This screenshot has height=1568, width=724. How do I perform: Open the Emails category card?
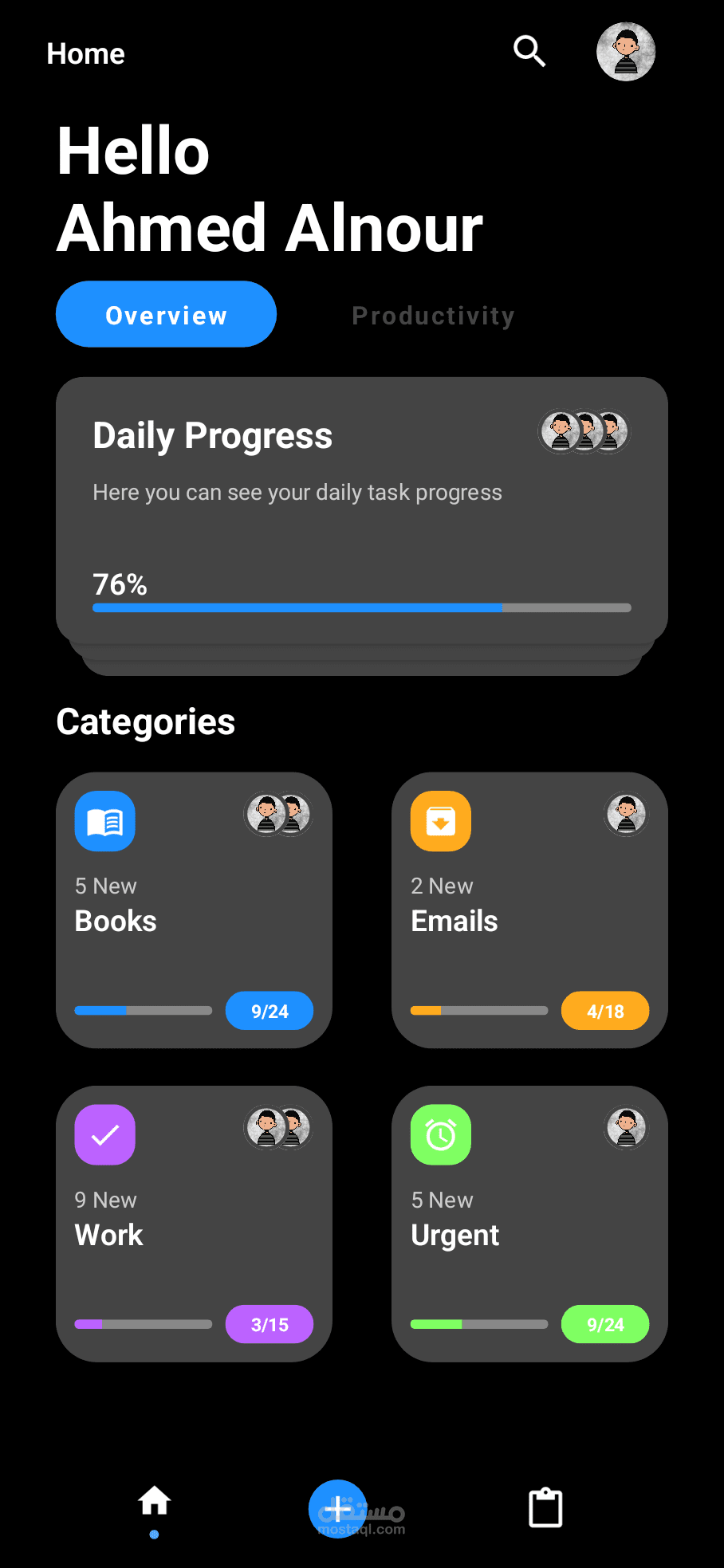529,910
